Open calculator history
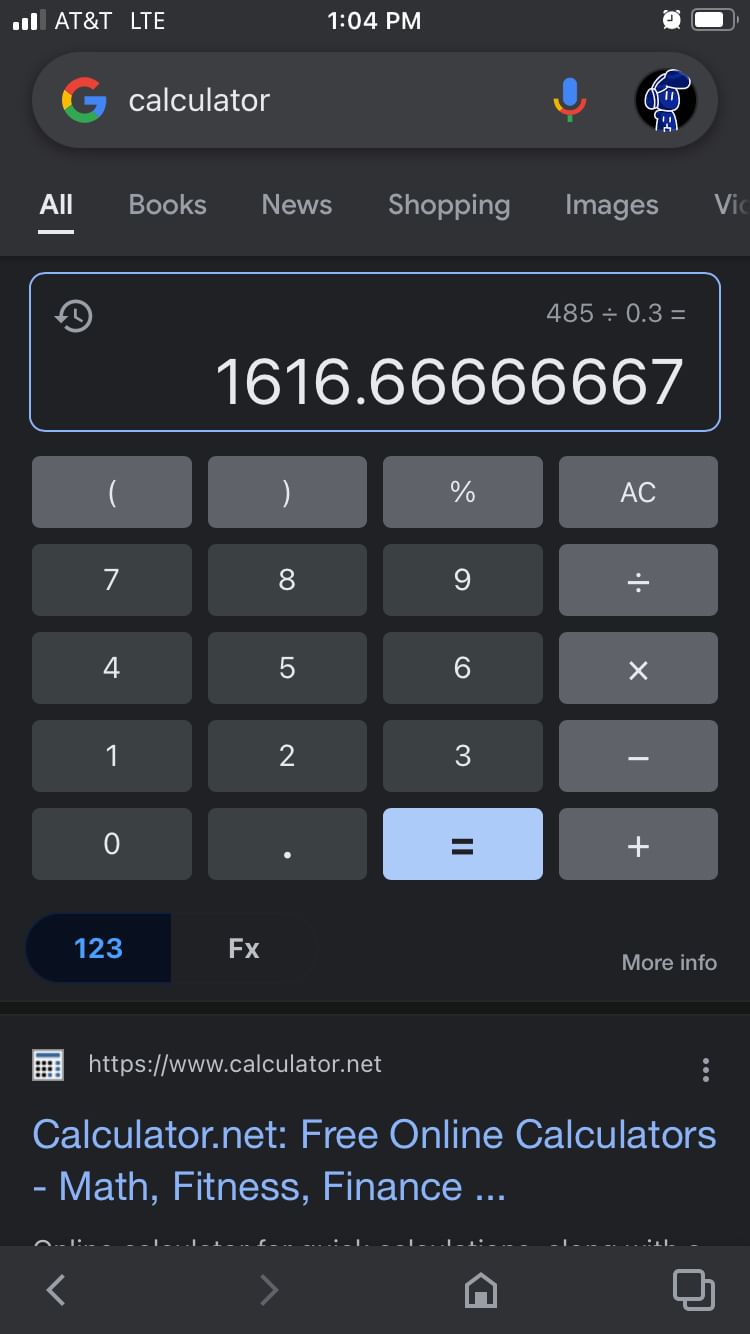The image size is (750, 1334). pos(74,316)
